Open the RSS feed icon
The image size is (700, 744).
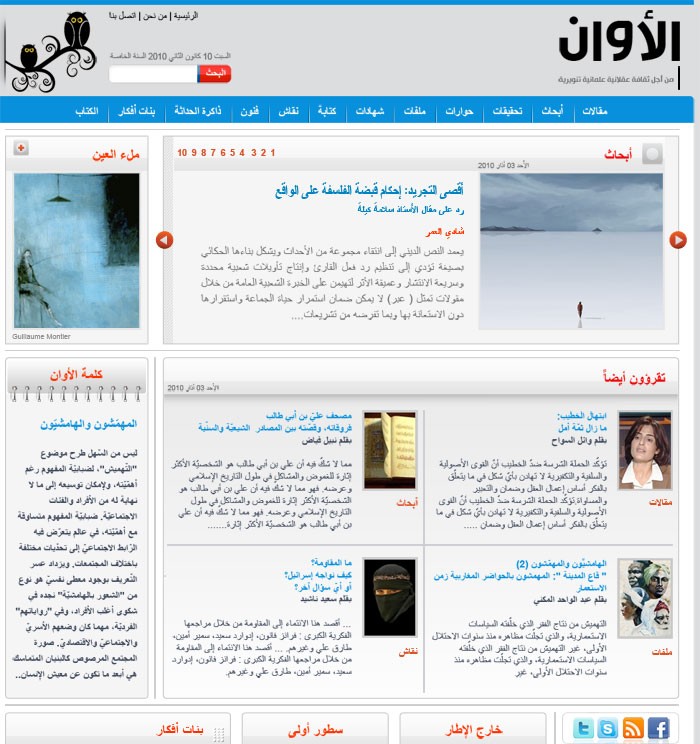coord(633,728)
